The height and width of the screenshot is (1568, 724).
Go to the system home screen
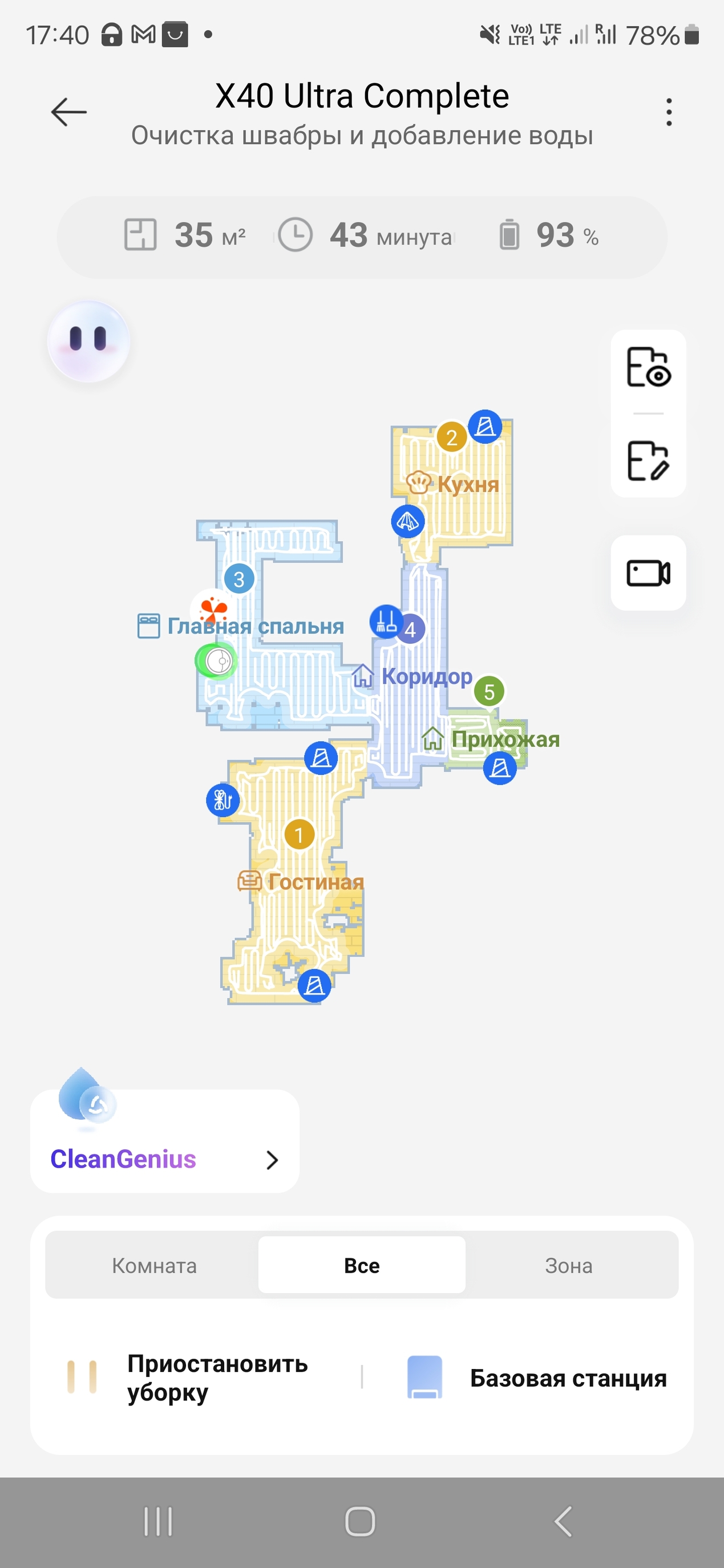pyautogui.click(x=361, y=1521)
